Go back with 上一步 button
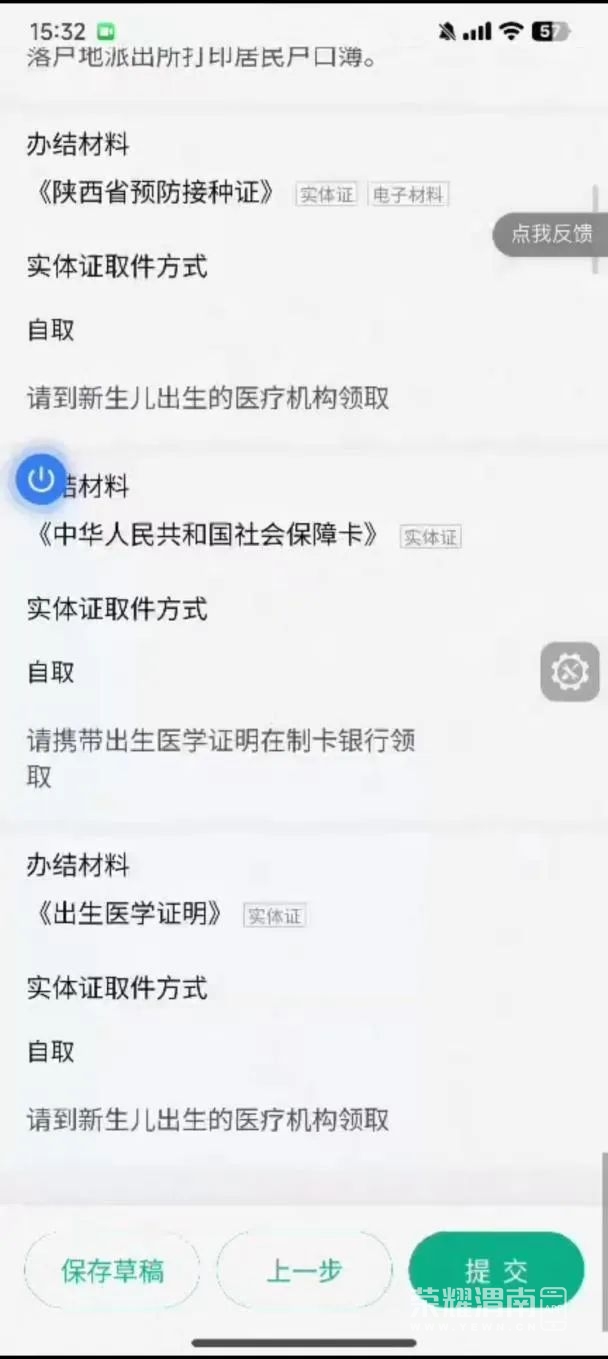This screenshot has height=1359, width=608. click(x=304, y=1270)
